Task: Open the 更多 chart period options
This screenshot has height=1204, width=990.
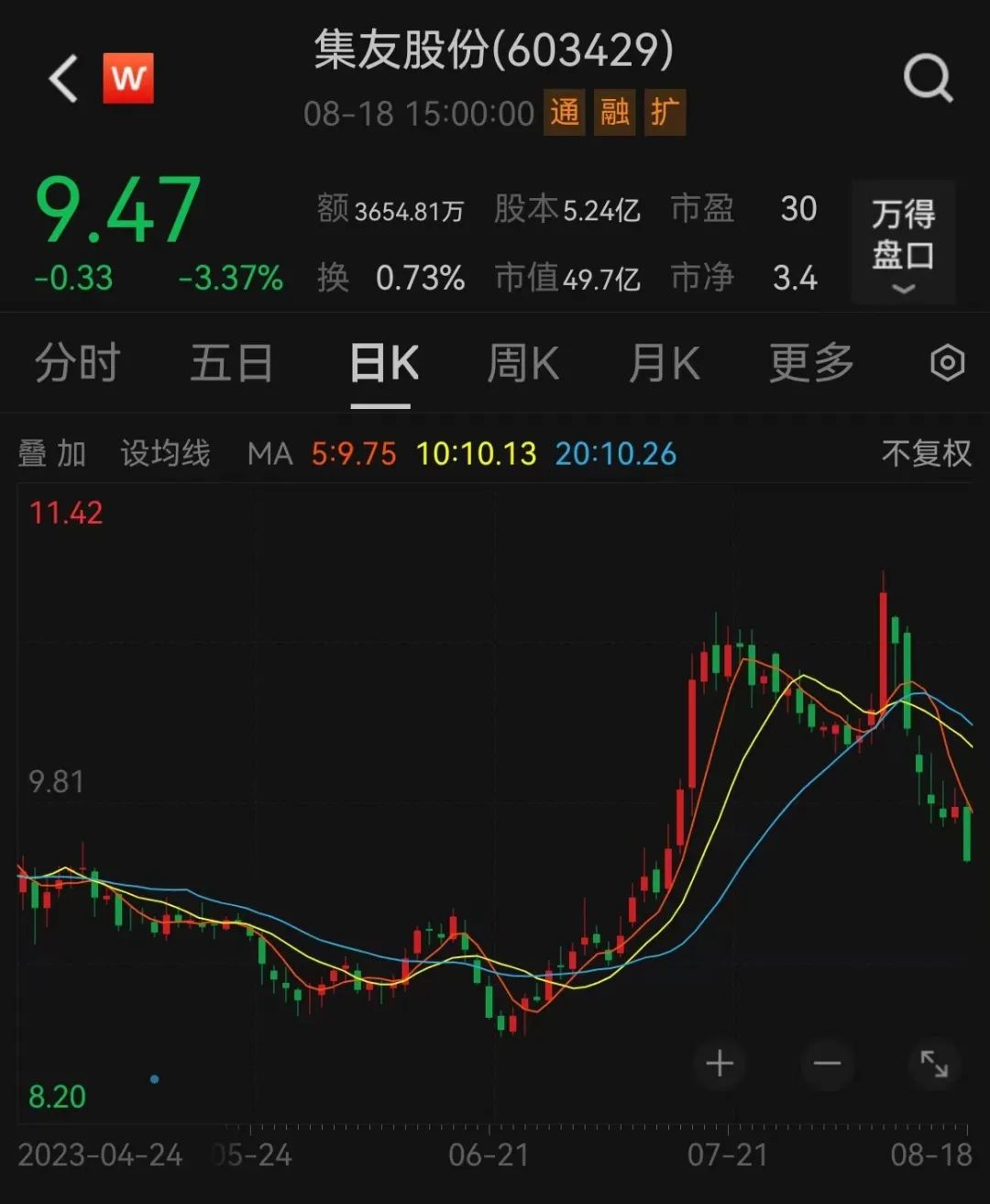Action: pyautogui.click(x=811, y=363)
